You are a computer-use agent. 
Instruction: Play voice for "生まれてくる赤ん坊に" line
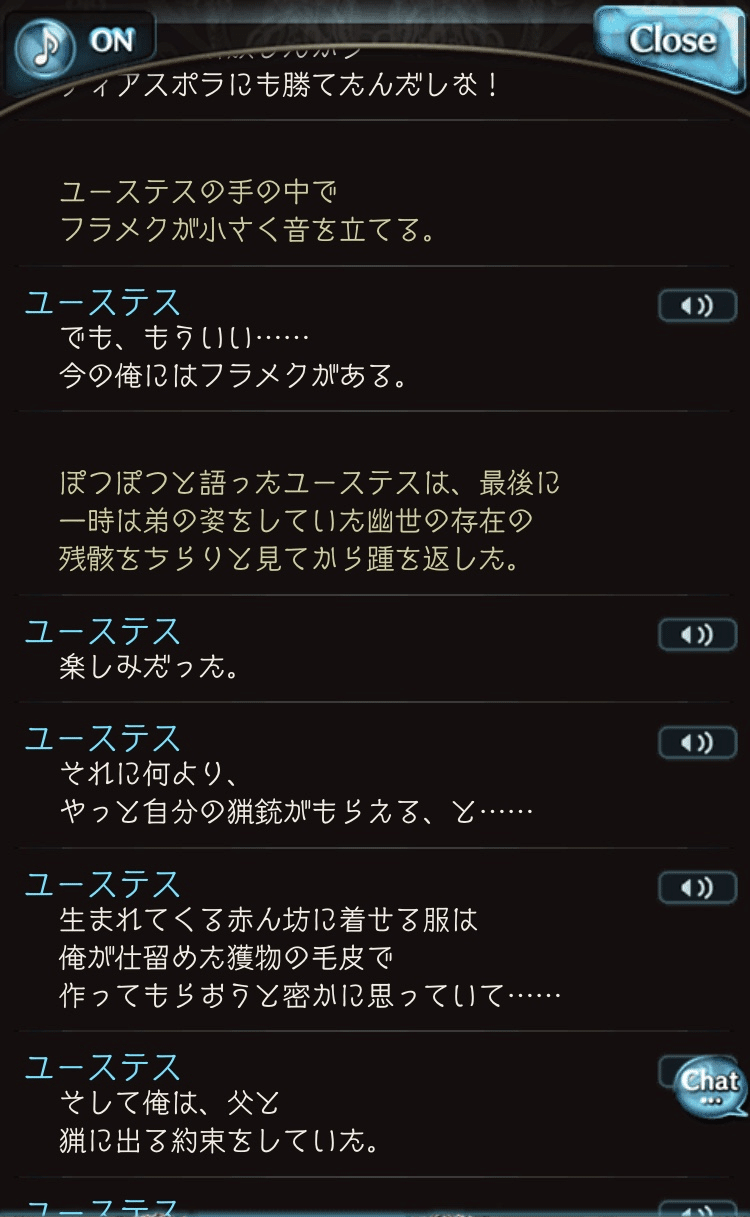coord(697,887)
